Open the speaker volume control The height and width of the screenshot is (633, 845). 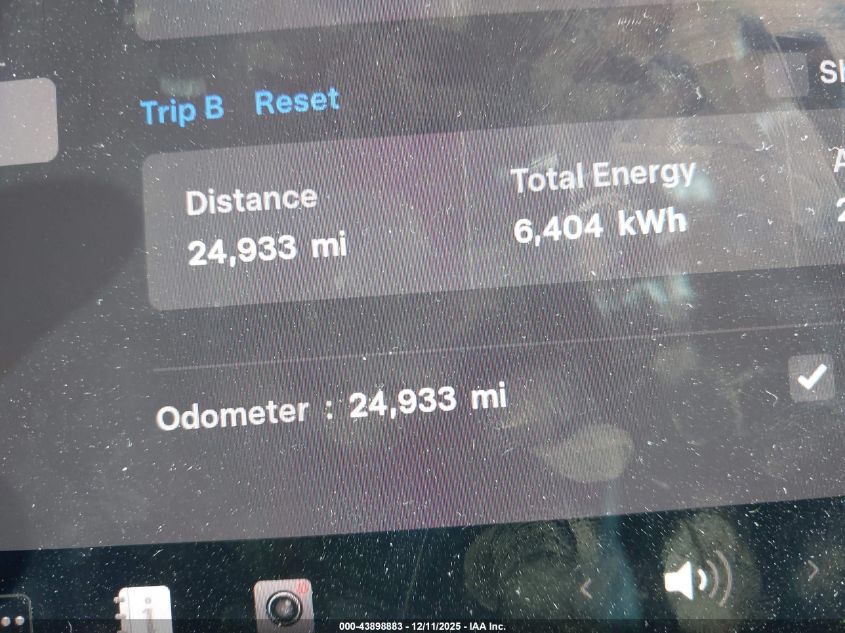[696, 580]
